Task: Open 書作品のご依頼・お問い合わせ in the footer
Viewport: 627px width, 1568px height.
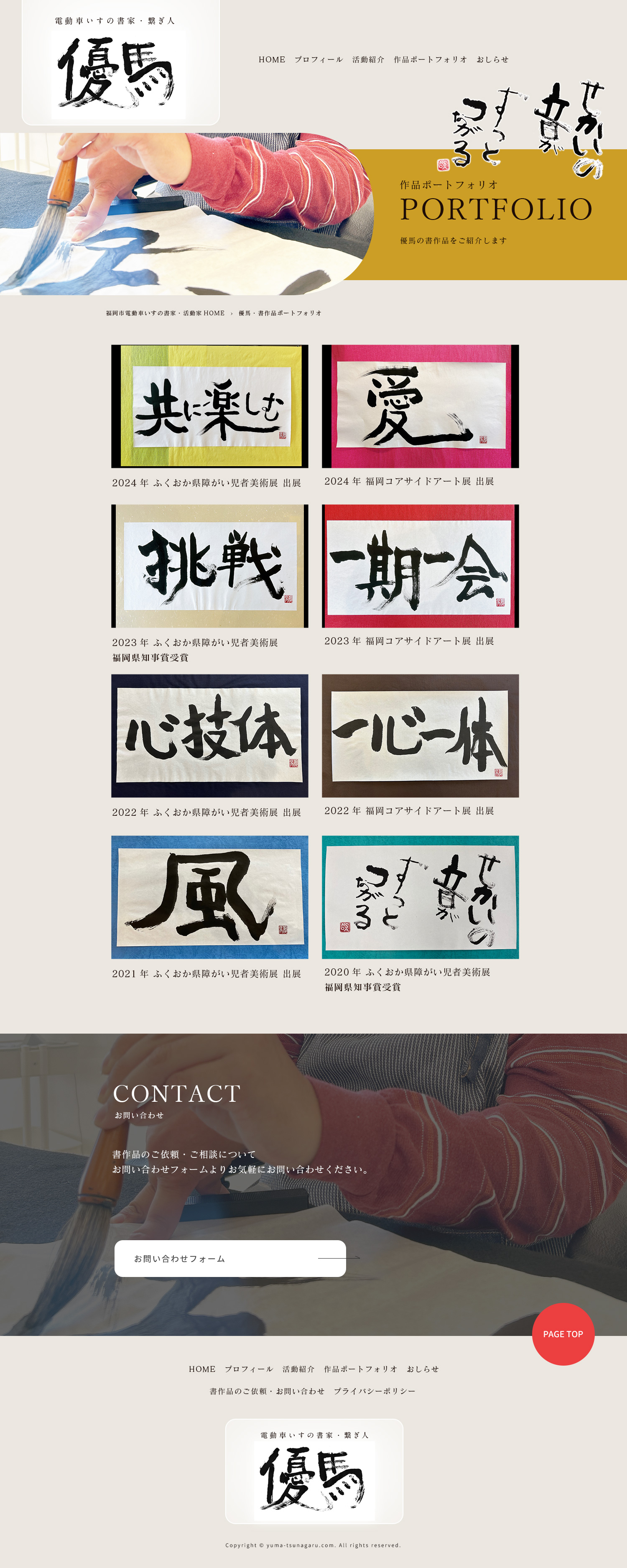Action: 267,1391
